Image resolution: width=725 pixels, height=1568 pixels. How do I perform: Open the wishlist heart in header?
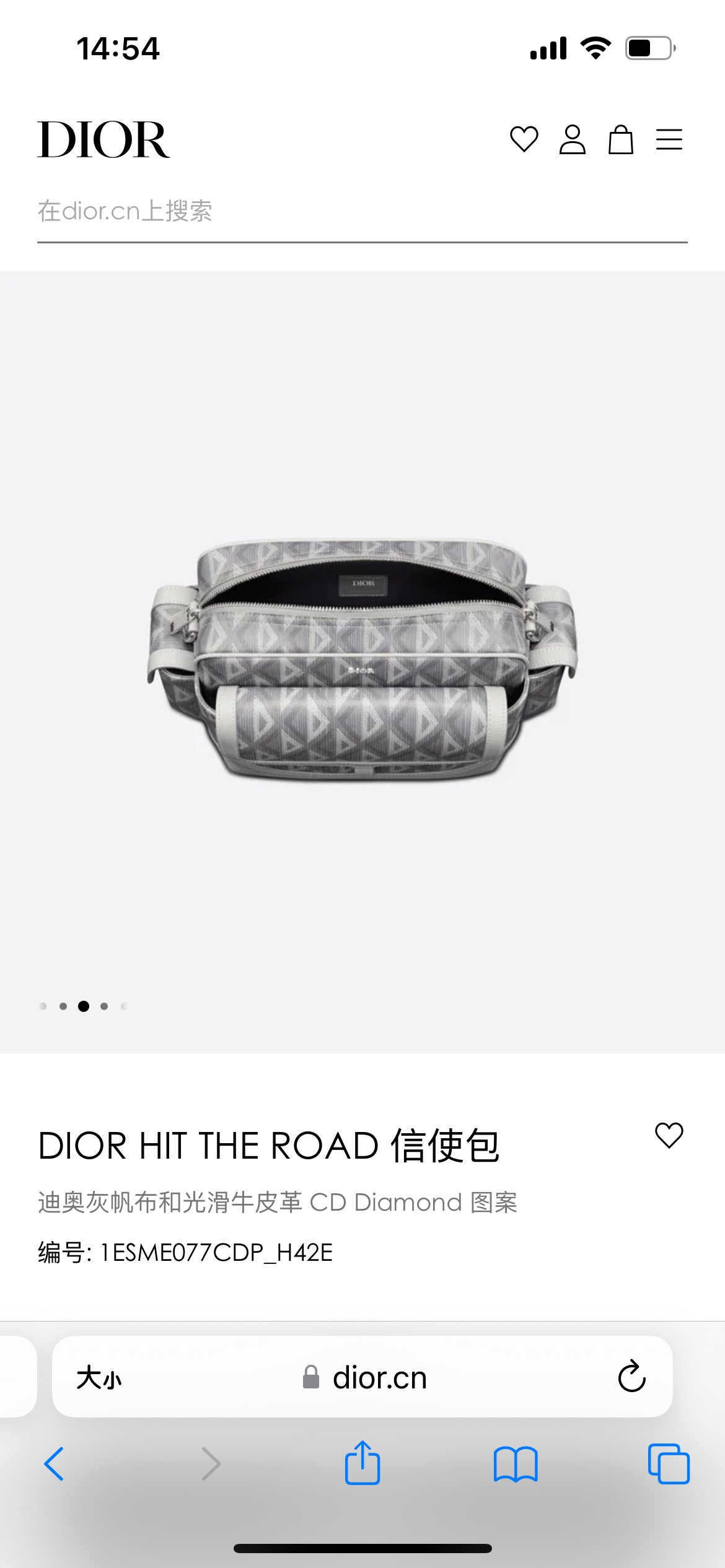pyautogui.click(x=524, y=139)
